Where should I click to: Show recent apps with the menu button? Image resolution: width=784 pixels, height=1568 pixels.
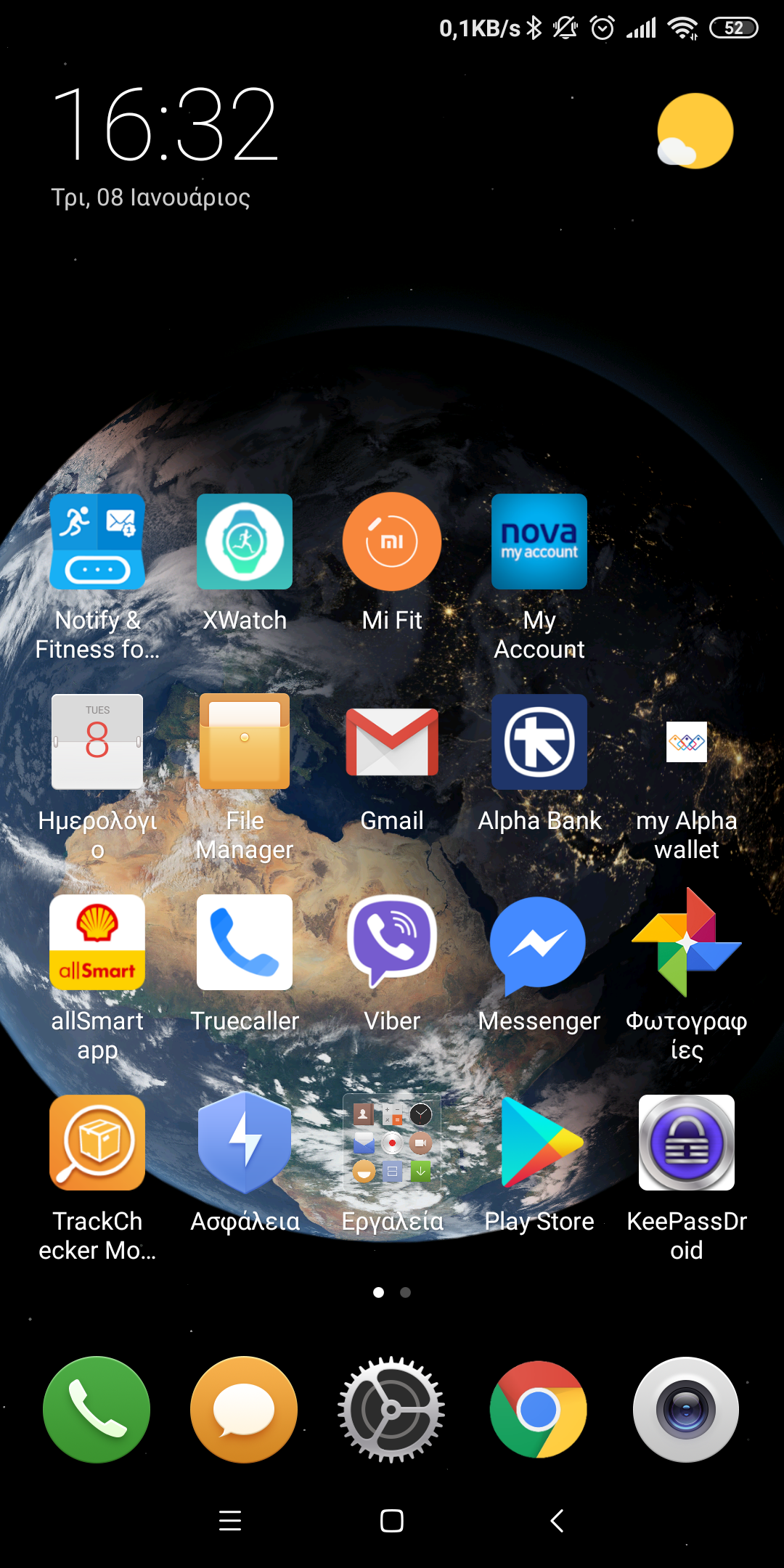pos(230,1520)
